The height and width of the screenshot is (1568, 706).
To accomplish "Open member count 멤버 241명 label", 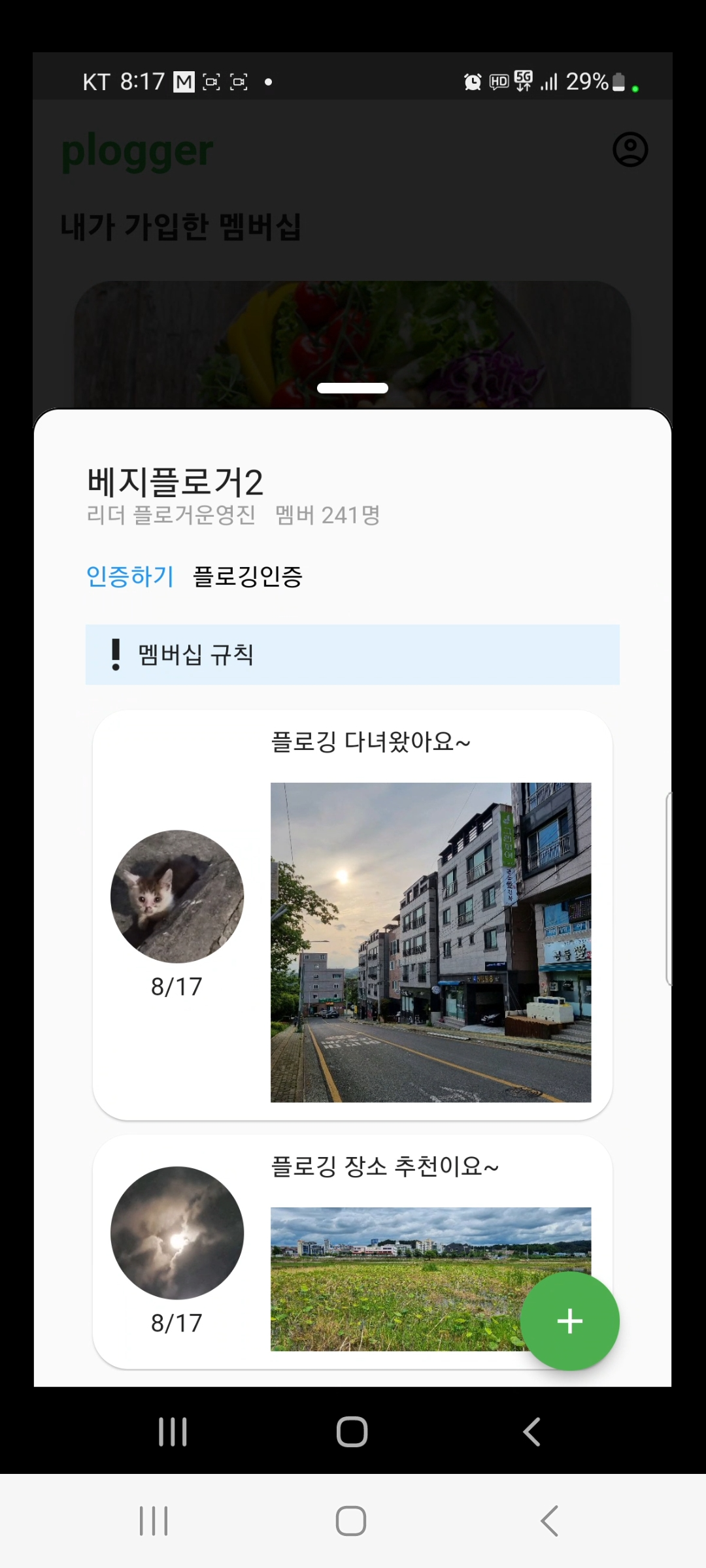I will 326,516.
